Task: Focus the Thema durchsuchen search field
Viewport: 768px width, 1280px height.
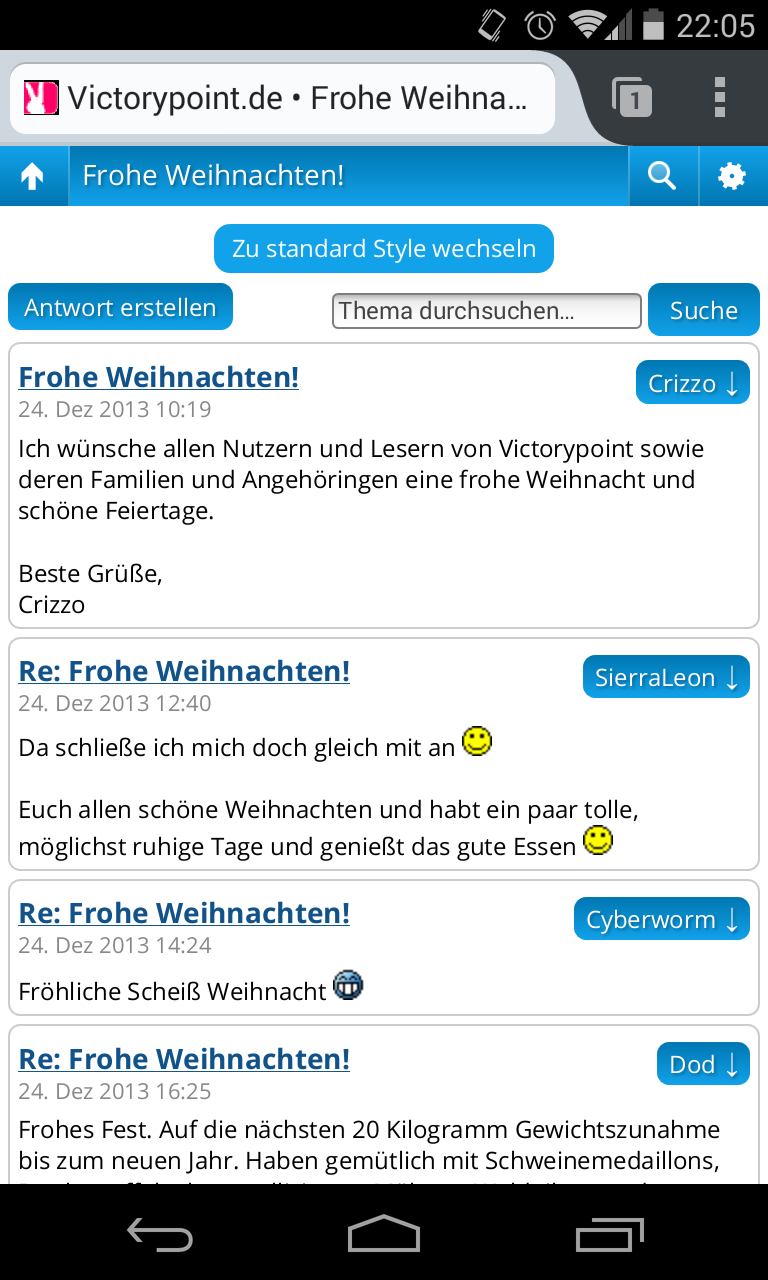Action: pos(486,311)
